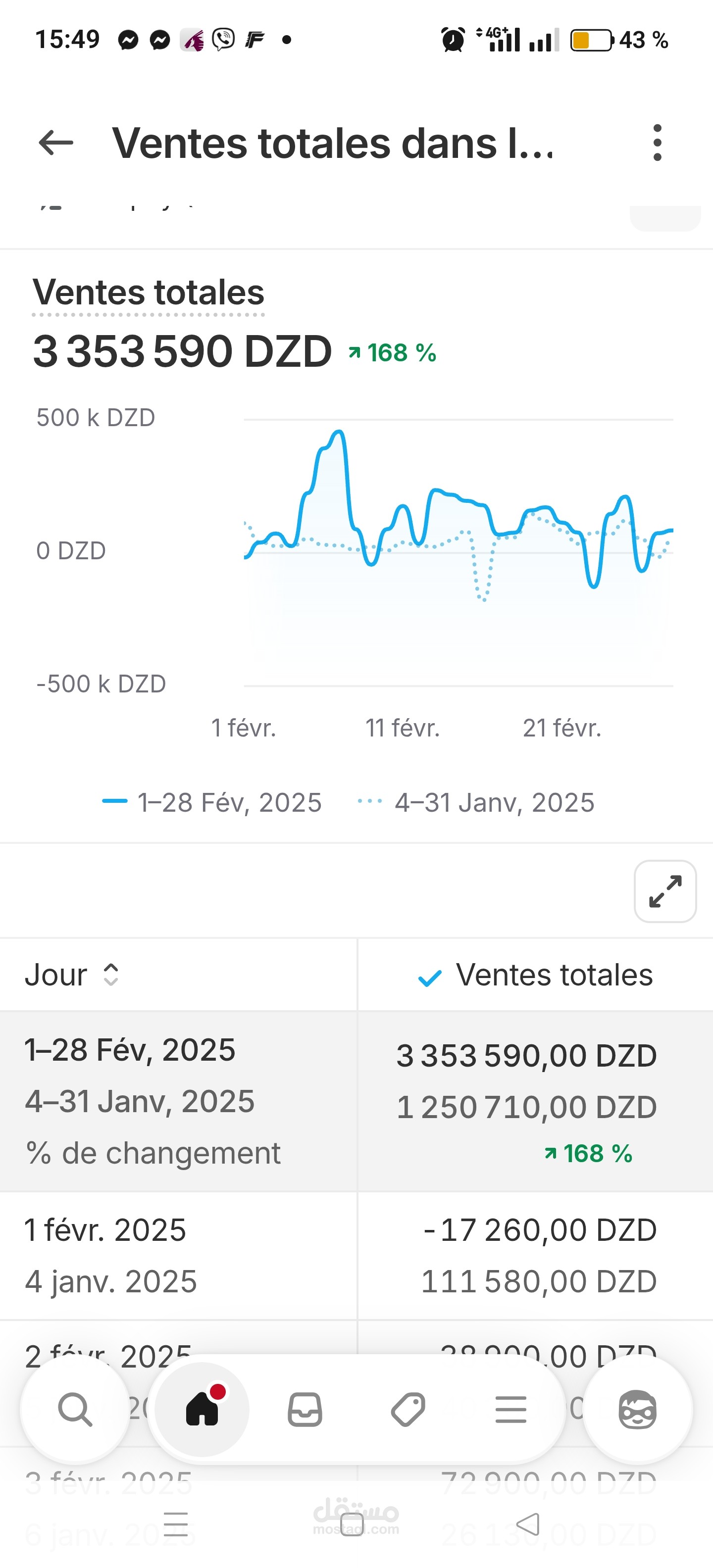Screen dimensions: 713x1568
Task: Open the three-line menu tab
Action: pyautogui.click(x=511, y=1409)
